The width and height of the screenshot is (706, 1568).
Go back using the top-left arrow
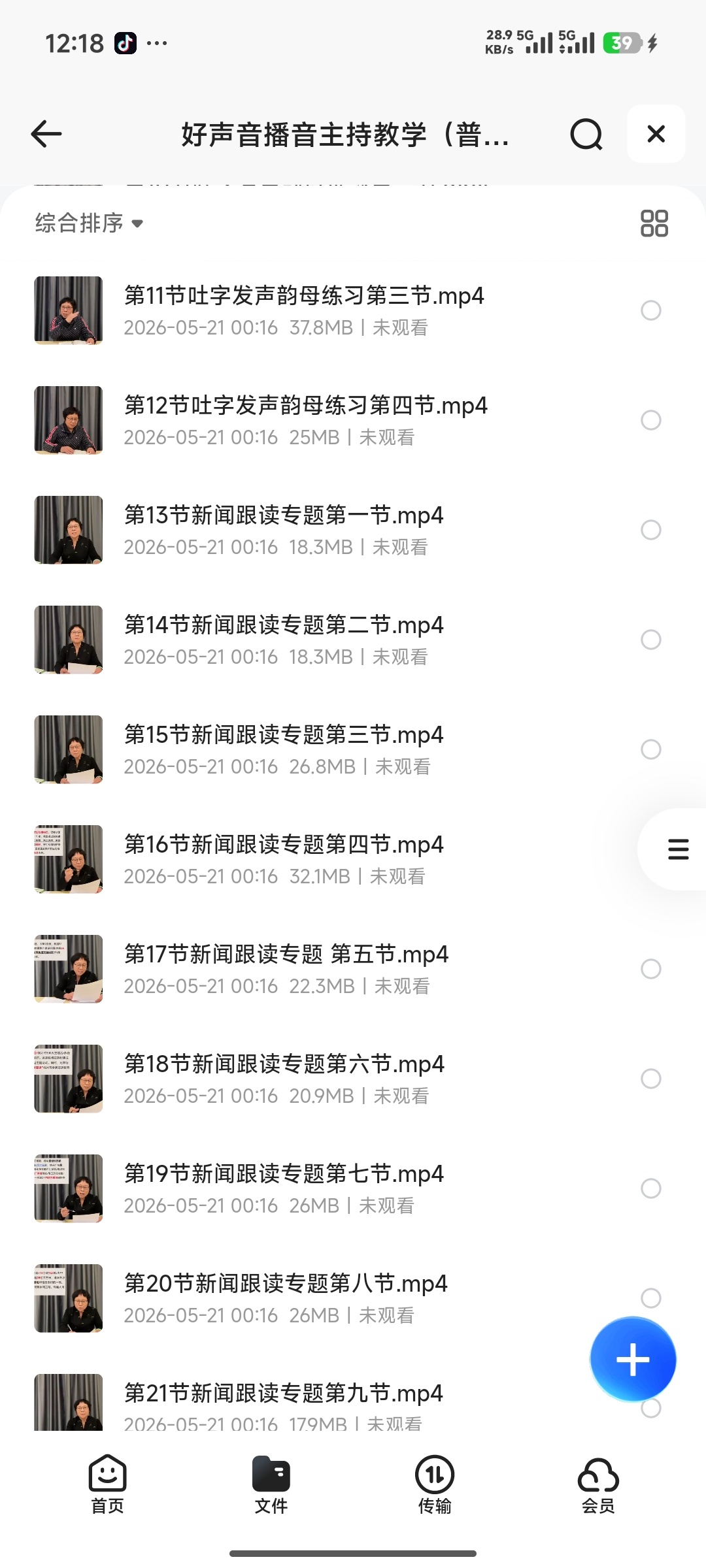(46, 134)
